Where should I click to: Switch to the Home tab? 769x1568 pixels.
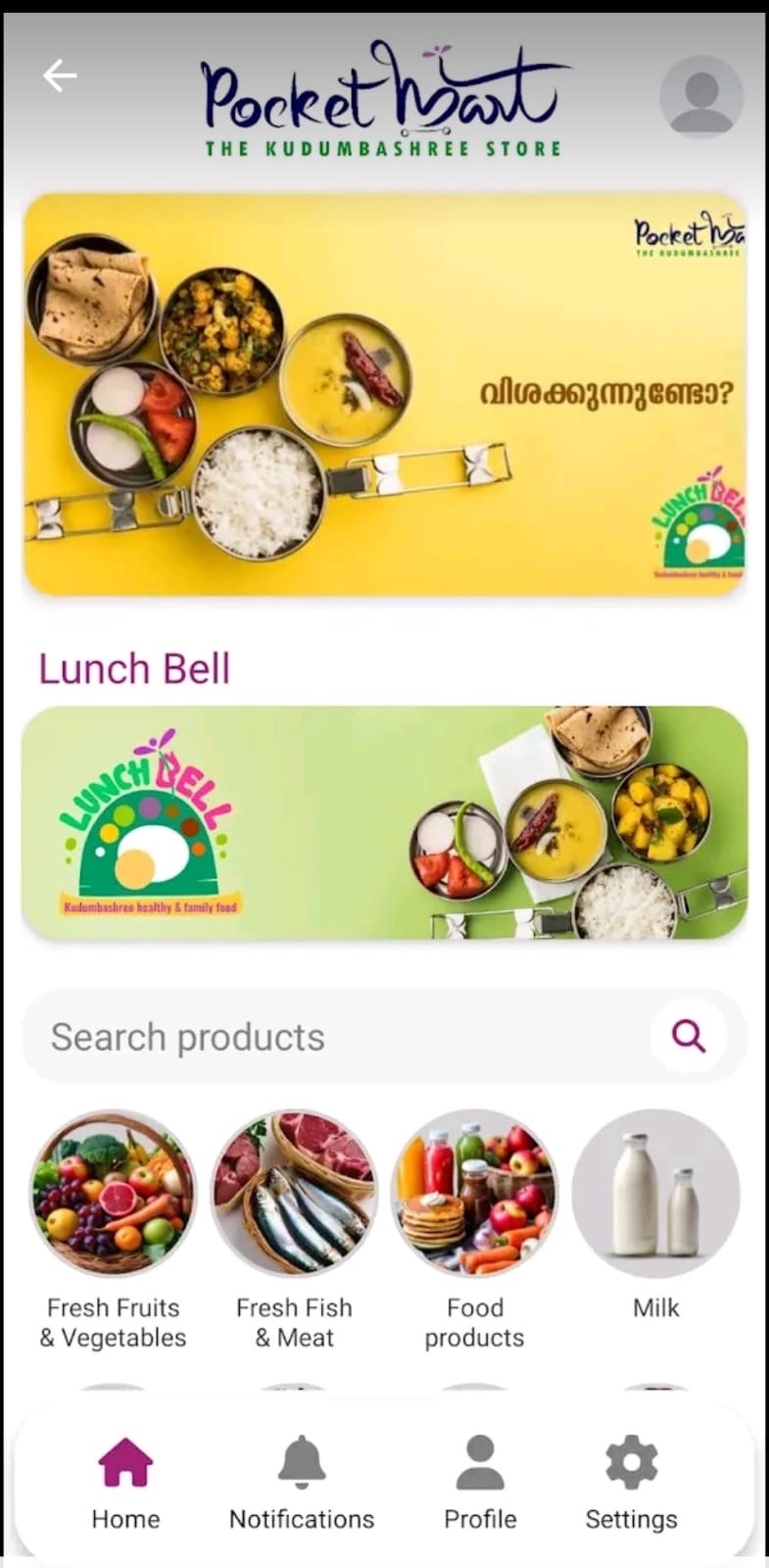125,1482
